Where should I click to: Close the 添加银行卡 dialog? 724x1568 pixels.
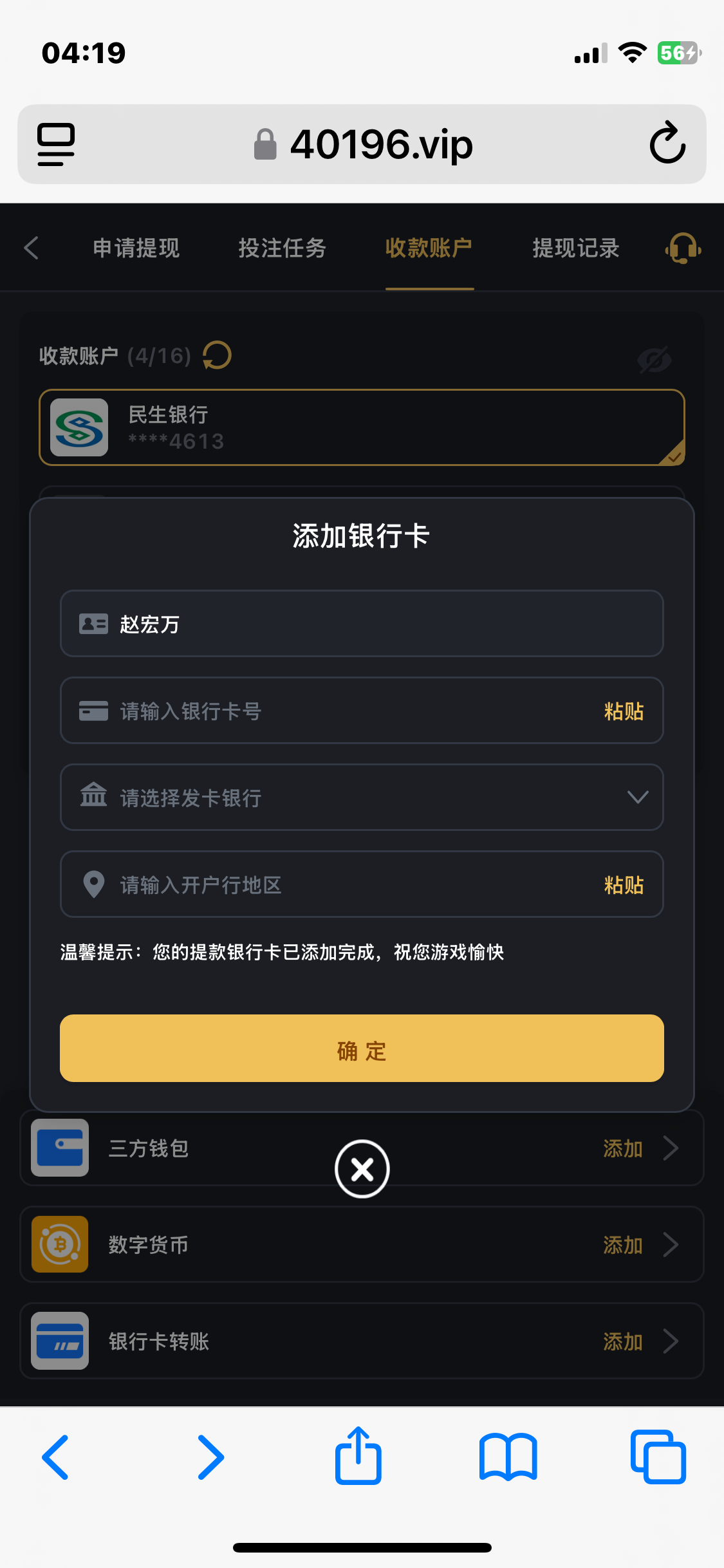362,1169
